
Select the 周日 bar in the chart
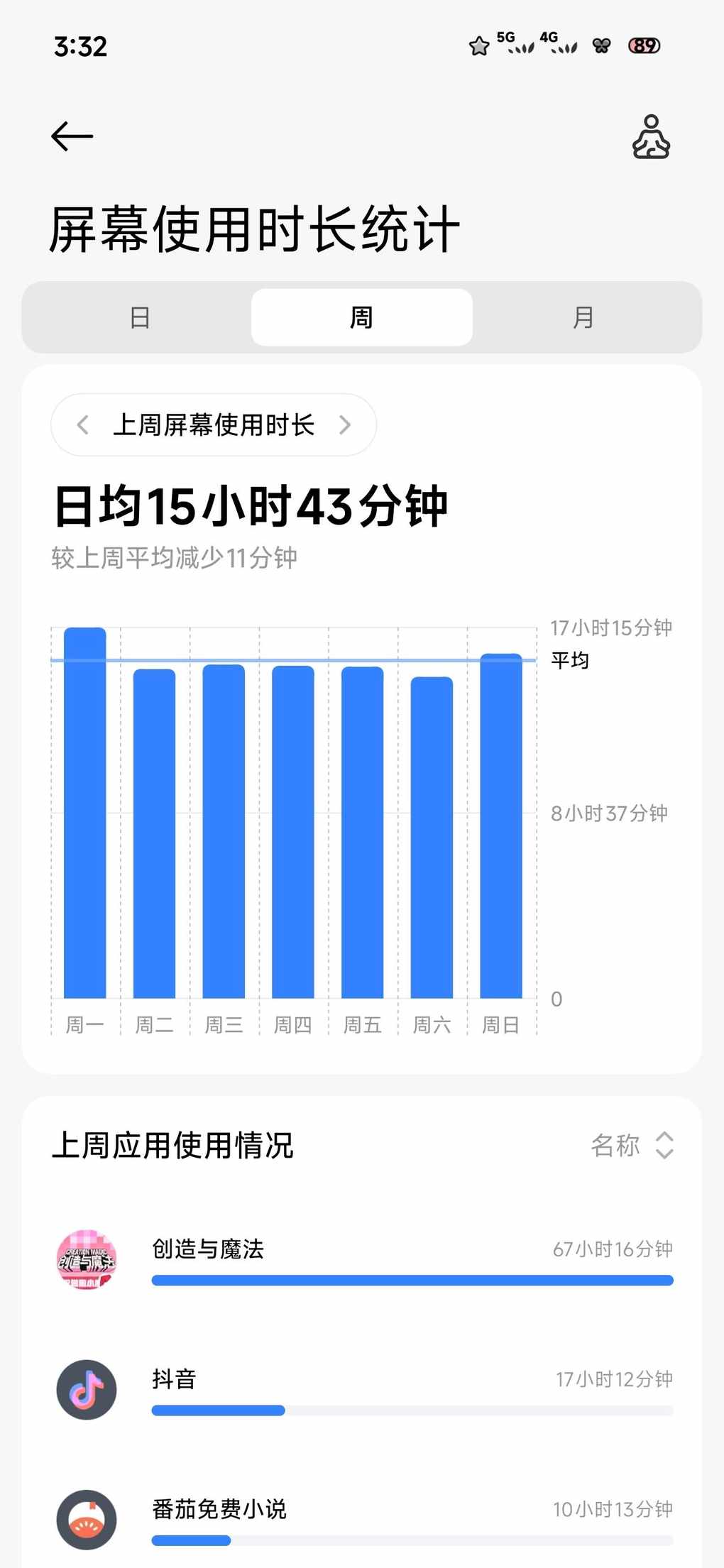(x=501, y=826)
